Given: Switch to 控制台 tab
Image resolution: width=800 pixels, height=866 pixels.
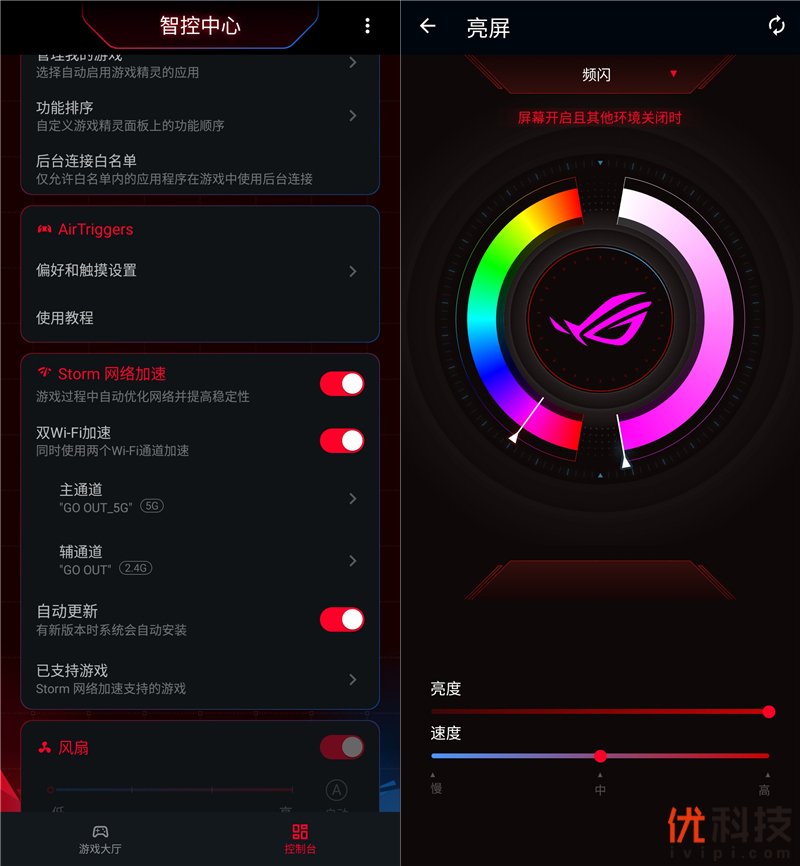Looking at the screenshot, I should (x=300, y=839).
